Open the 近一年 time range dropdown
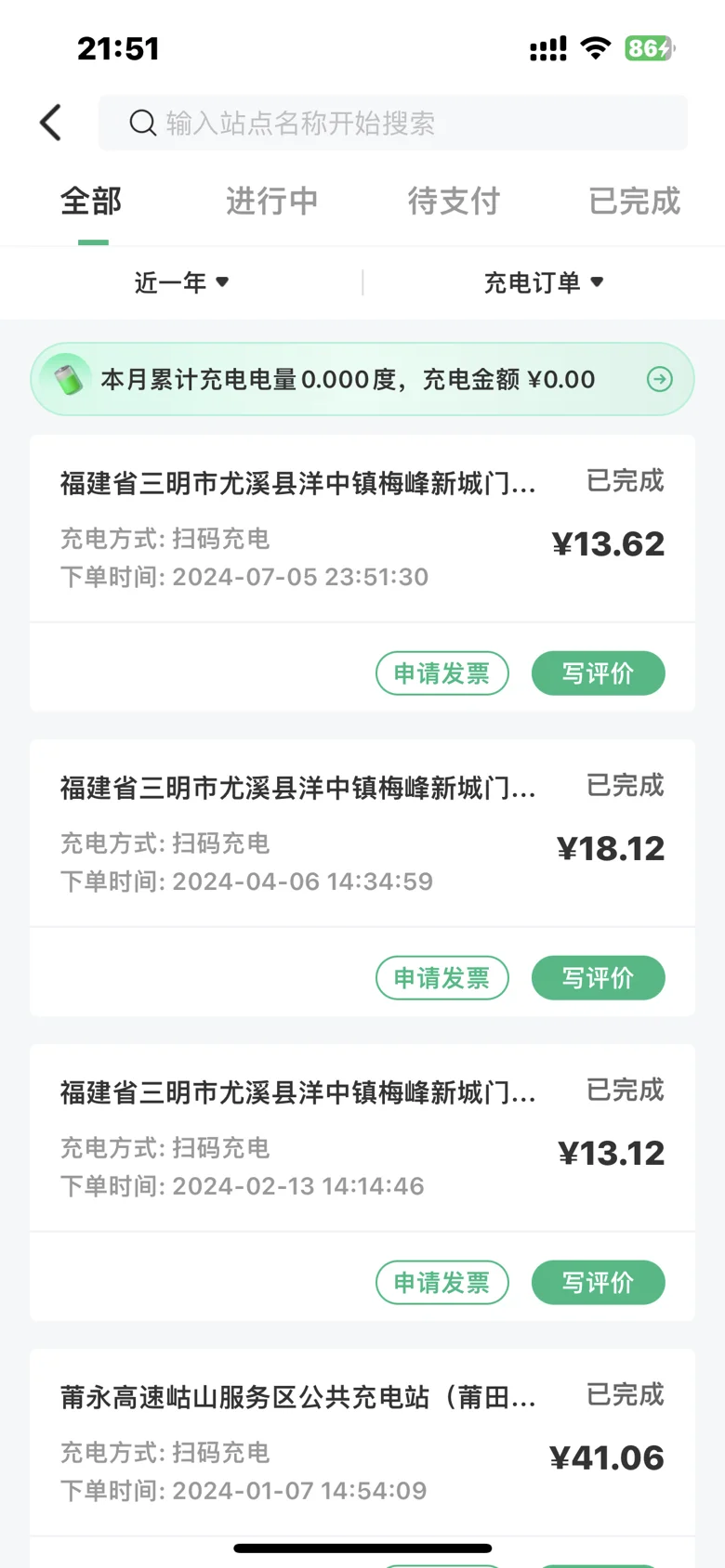 coord(182,282)
